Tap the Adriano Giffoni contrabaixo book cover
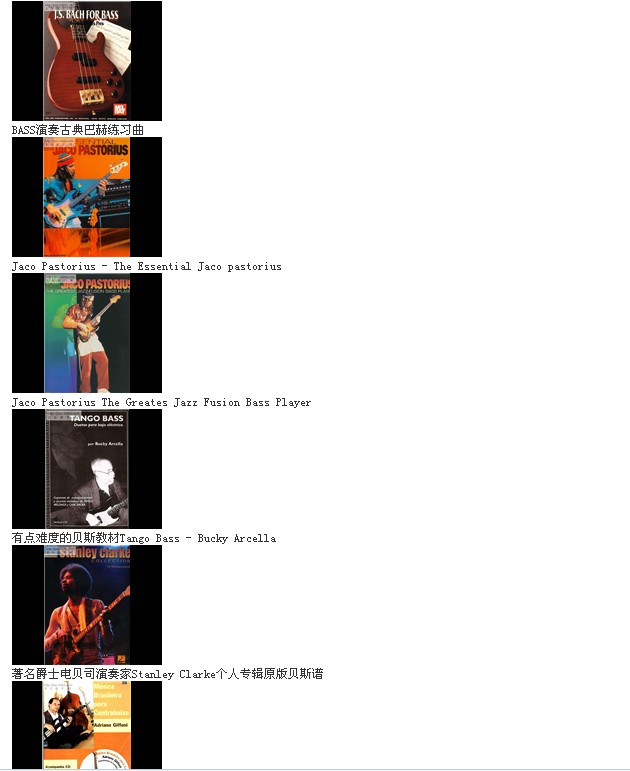The width and height of the screenshot is (630, 771). pos(87,726)
